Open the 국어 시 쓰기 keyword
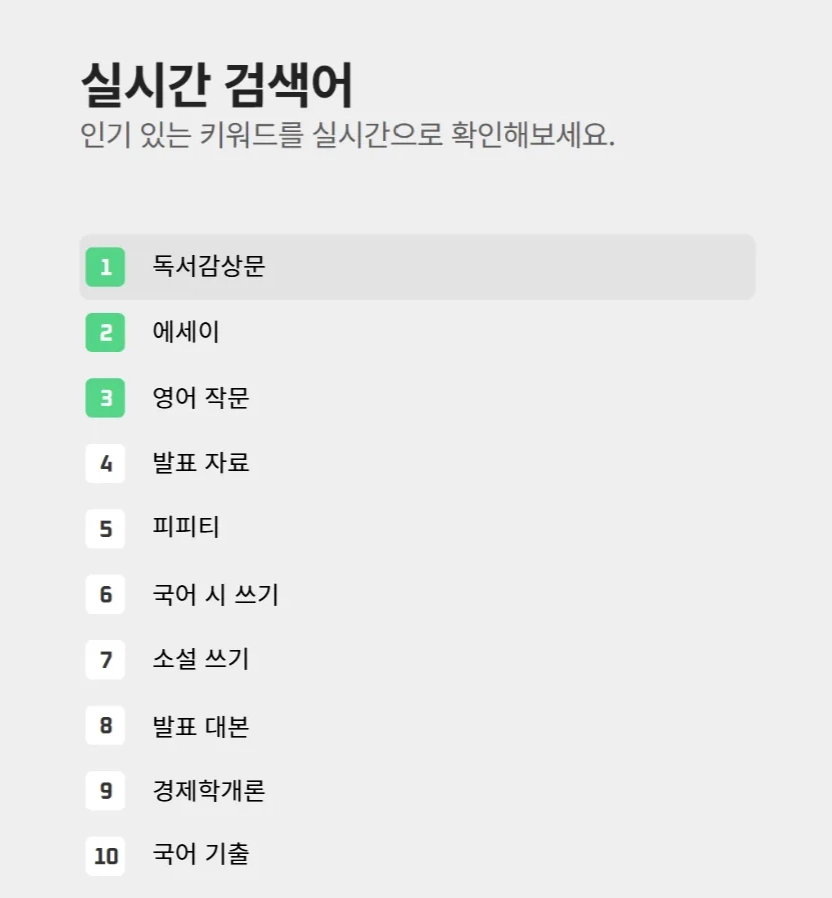This screenshot has height=898, width=832. [x=215, y=595]
